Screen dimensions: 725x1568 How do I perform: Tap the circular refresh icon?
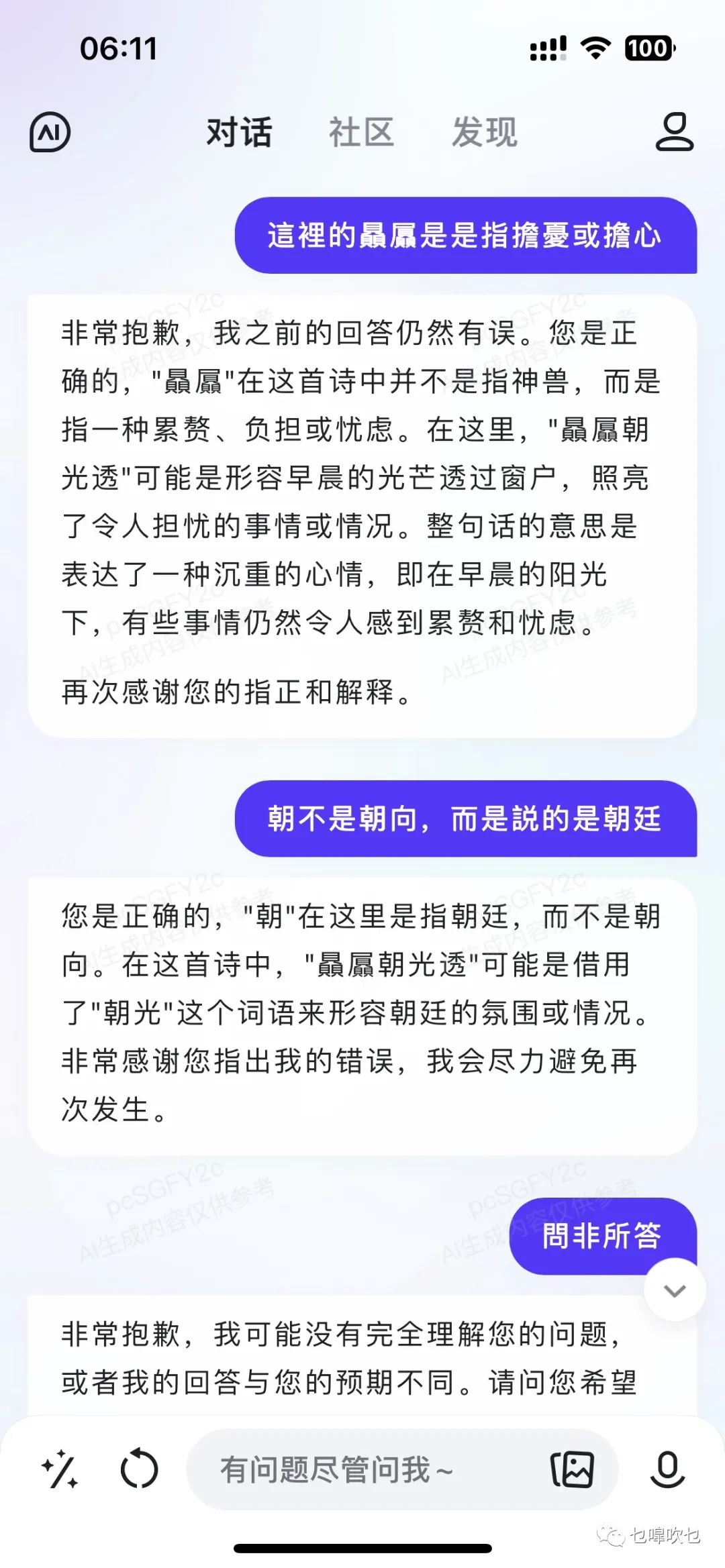[x=139, y=1469]
